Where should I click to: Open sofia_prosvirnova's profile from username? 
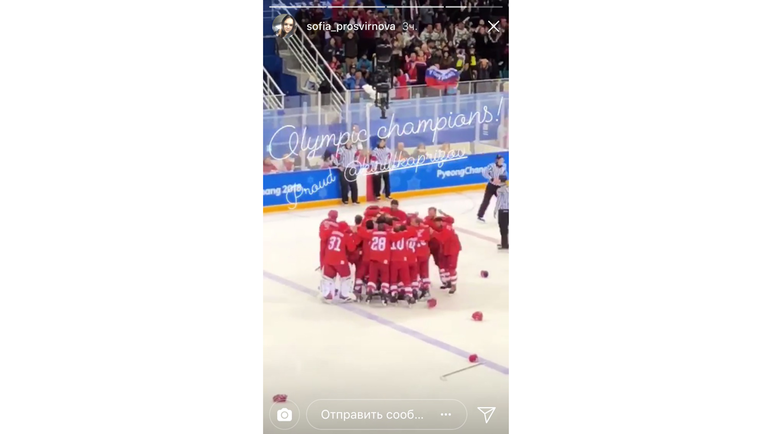pos(350,27)
